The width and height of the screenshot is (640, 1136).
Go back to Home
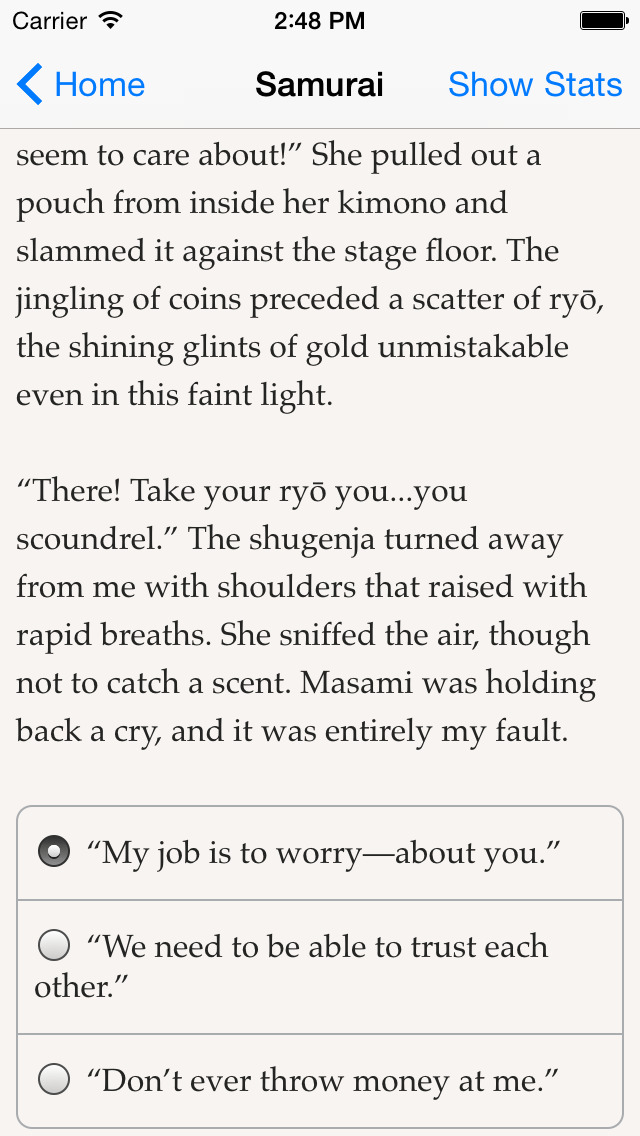pos(80,84)
